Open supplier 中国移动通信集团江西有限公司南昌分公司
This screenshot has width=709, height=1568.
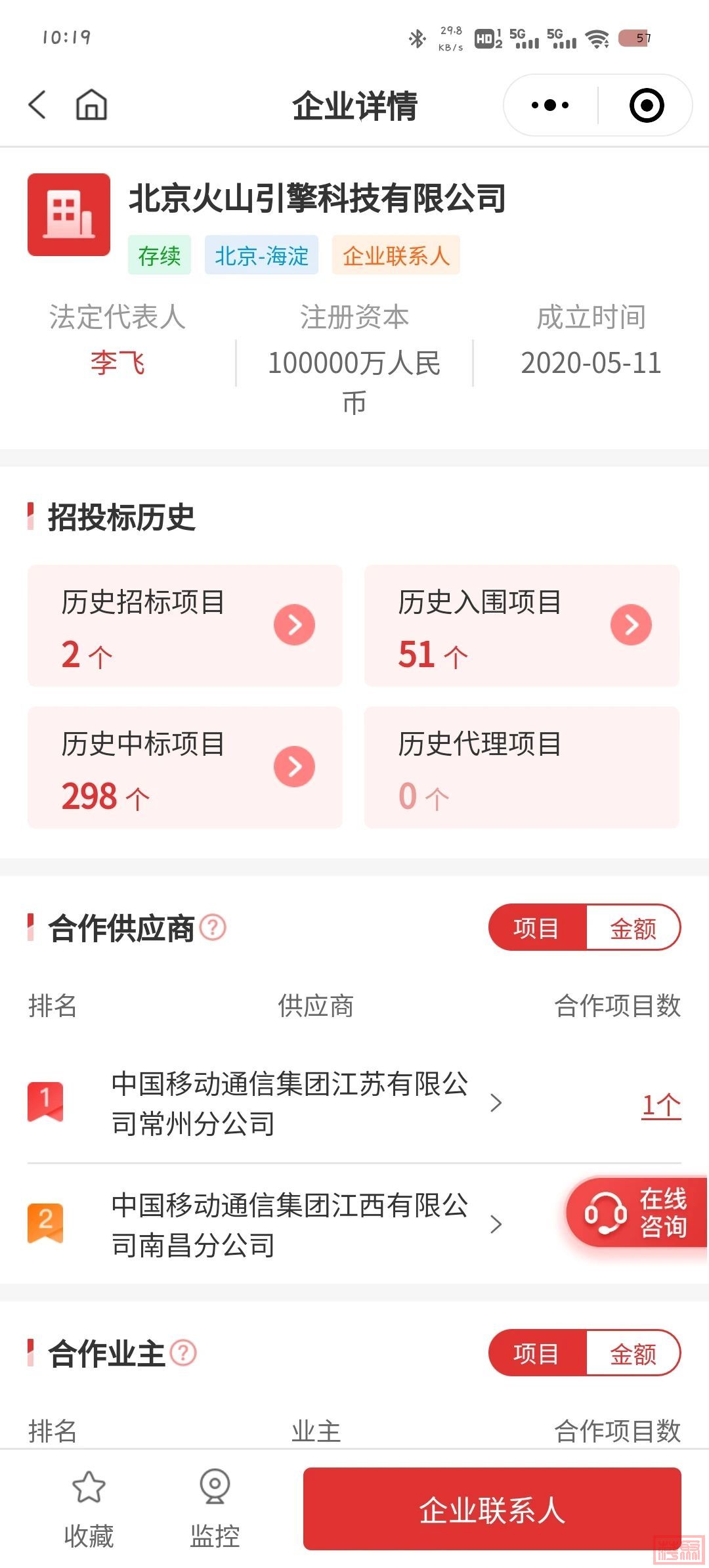(x=290, y=1225)
